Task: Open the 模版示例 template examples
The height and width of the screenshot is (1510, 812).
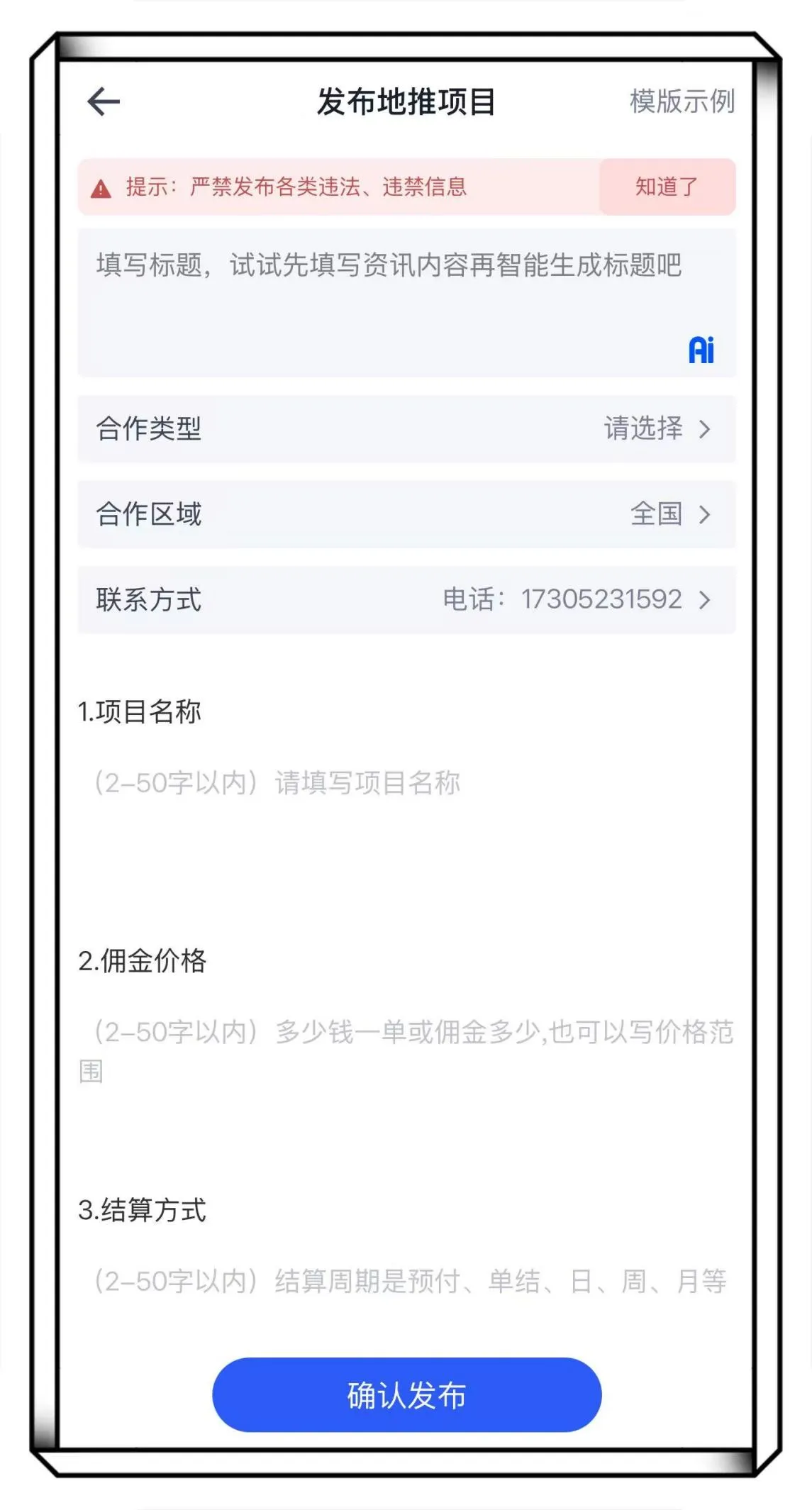Action: click(x=682, y=101)
